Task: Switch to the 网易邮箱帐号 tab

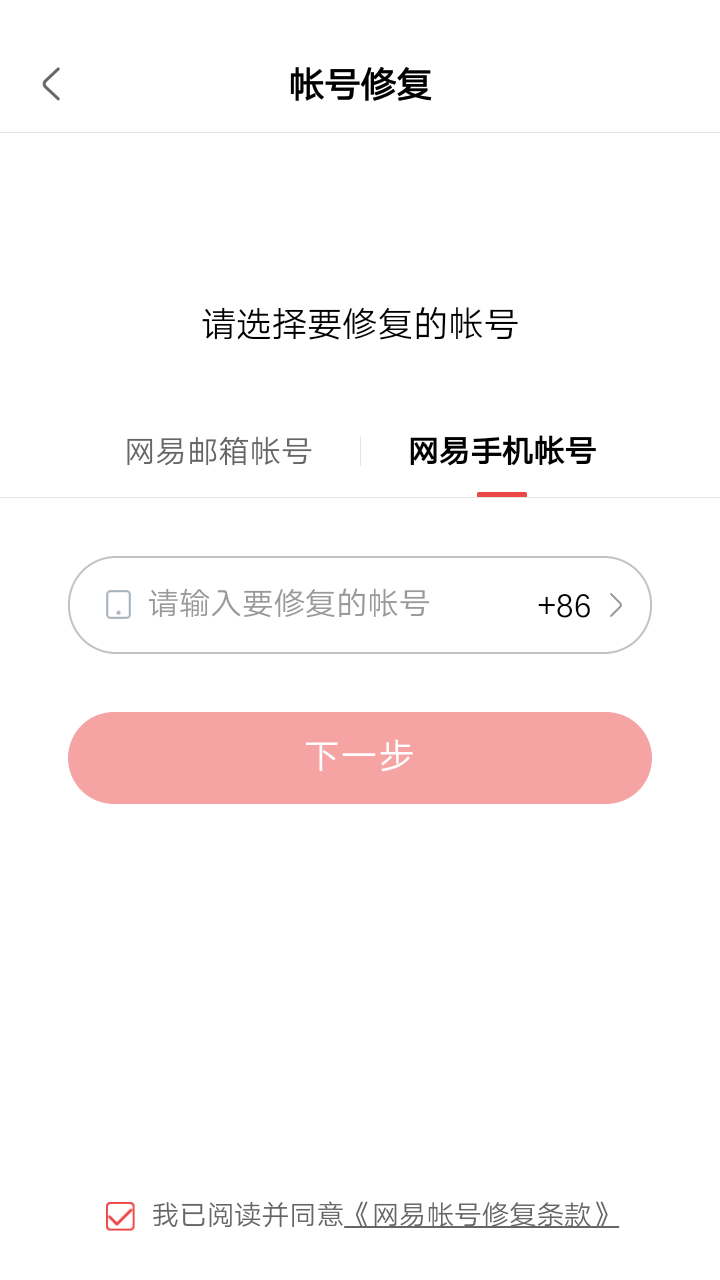Action: coord(219,452)
